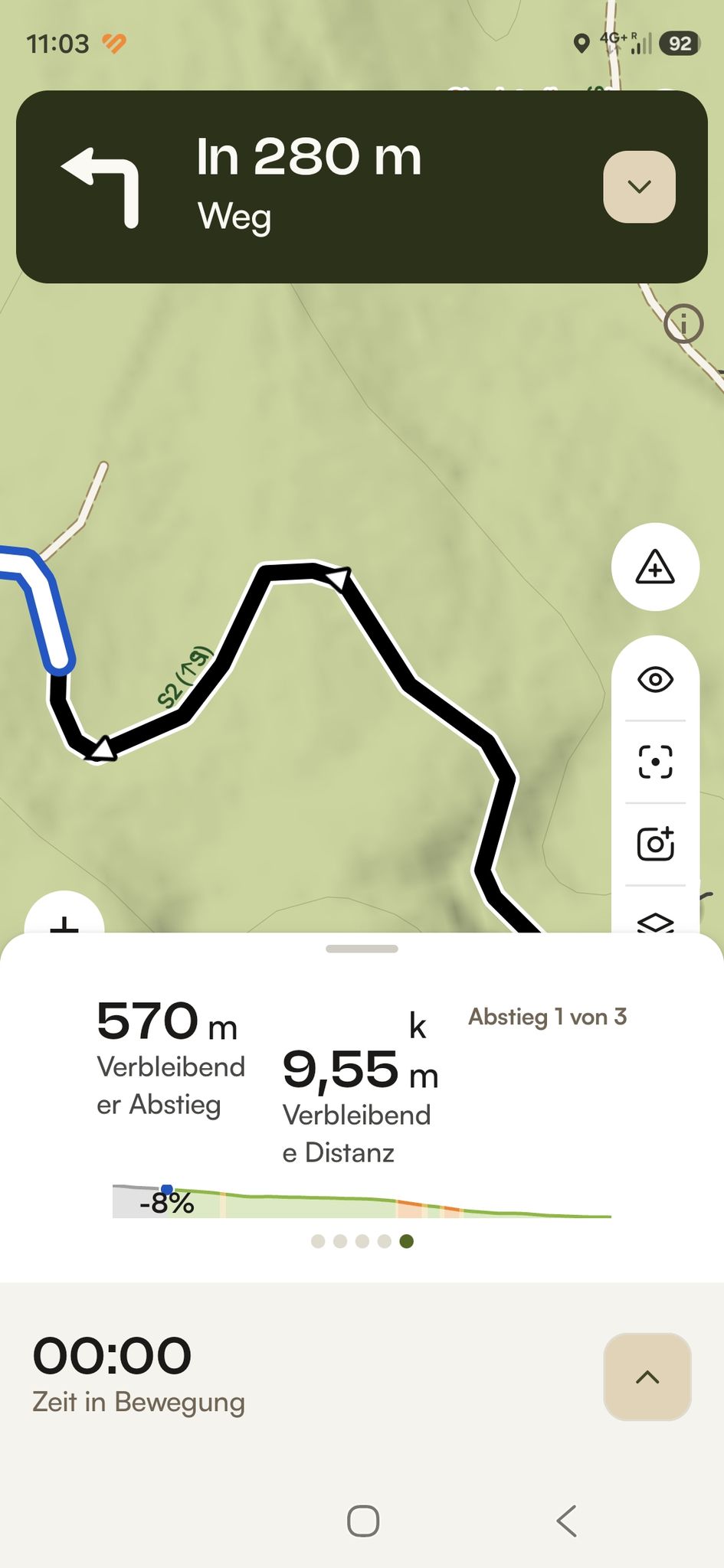Tap the elevation profile chart
Image resolution: width=724 pixels, height=1568 pixels.
(362, 1201)
